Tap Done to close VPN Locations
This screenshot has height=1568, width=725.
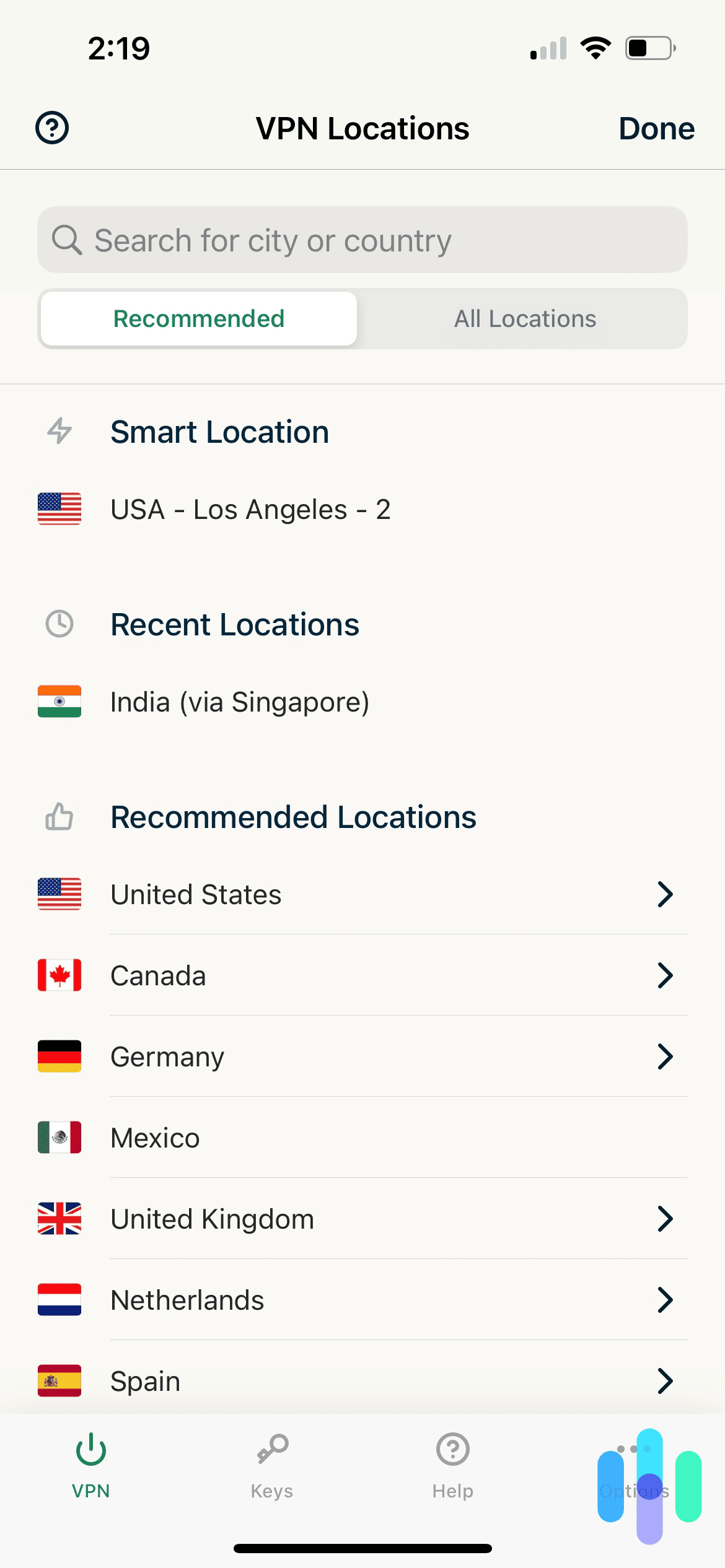pos(656,128)
